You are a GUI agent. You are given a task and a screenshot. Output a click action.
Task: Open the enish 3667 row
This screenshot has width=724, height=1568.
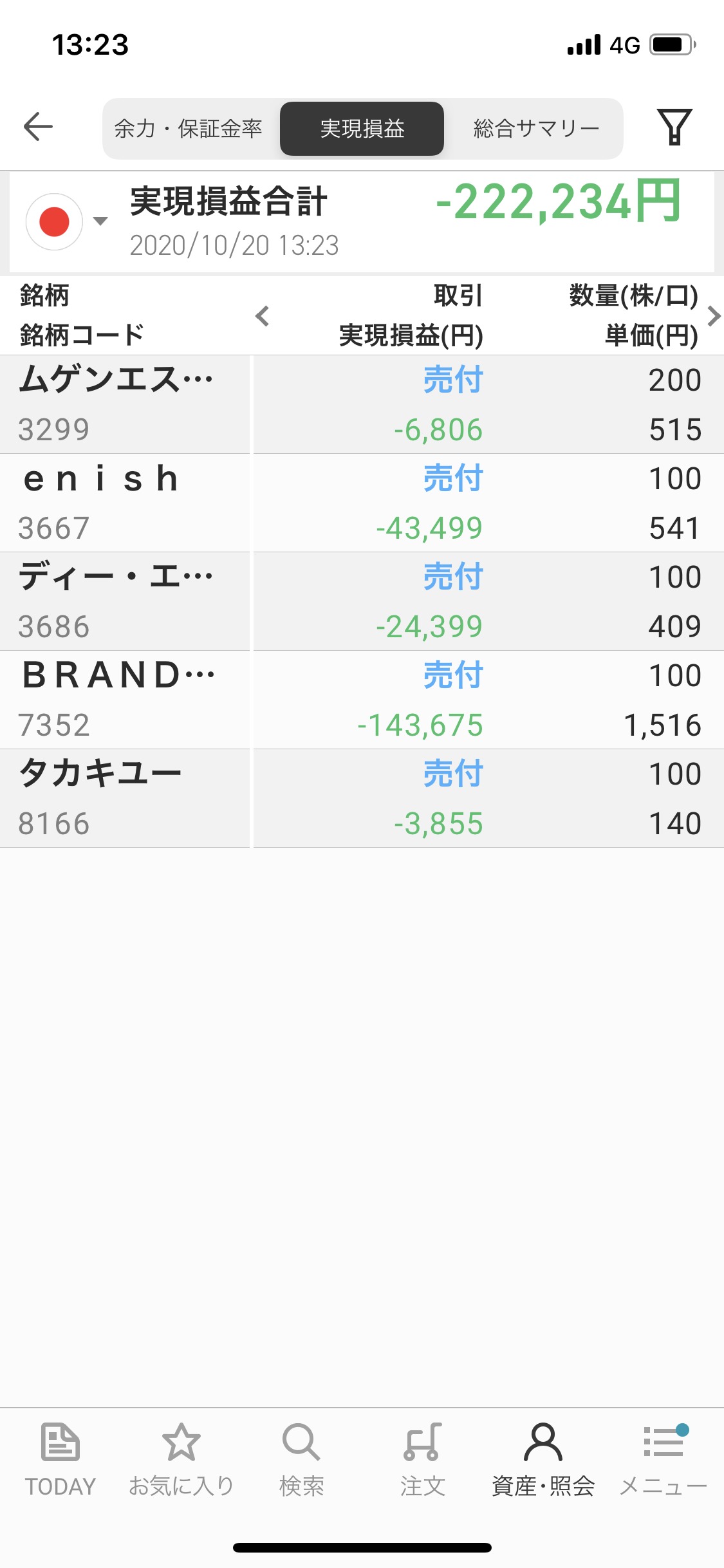click(x=362, y=503)
